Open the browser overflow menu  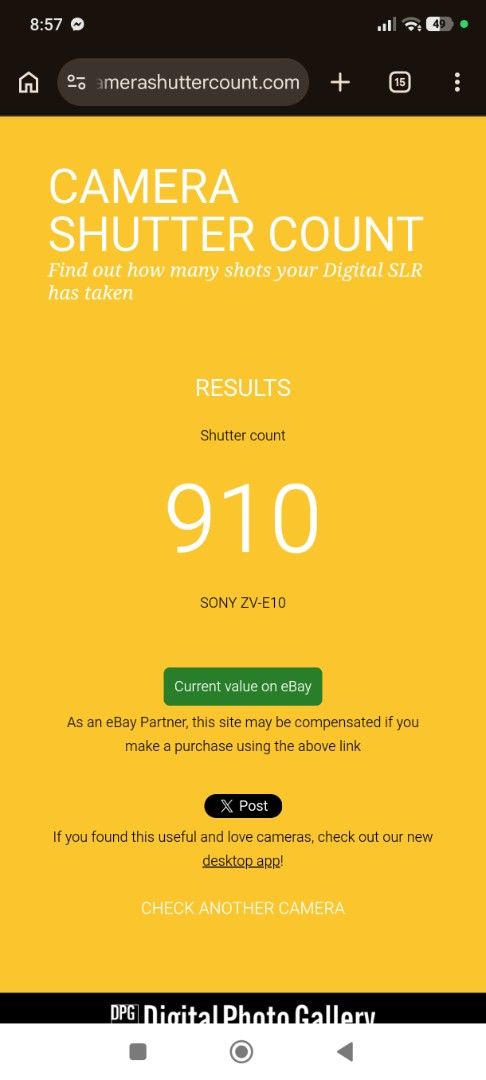457,83
